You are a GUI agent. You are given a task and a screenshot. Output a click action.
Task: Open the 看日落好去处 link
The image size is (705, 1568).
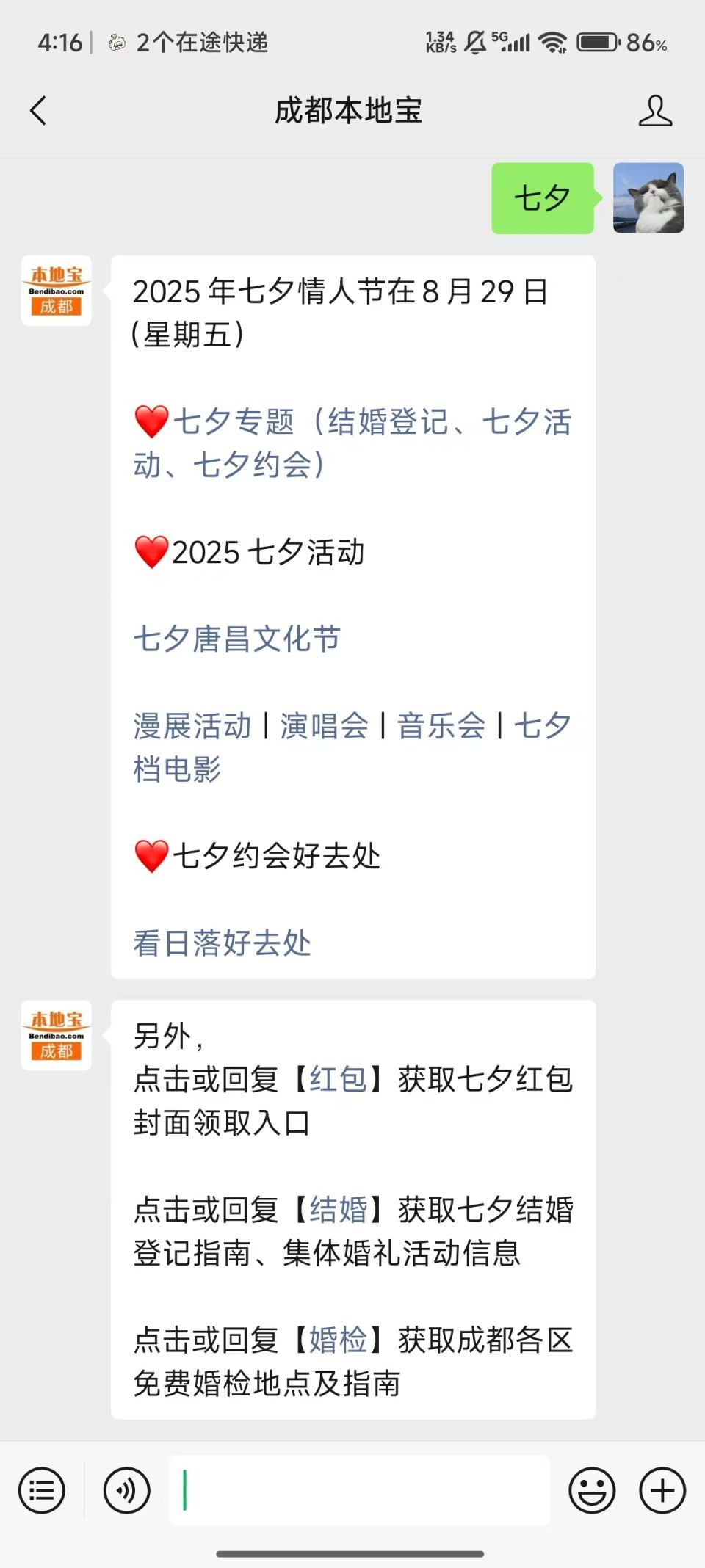tap(222, 943)
